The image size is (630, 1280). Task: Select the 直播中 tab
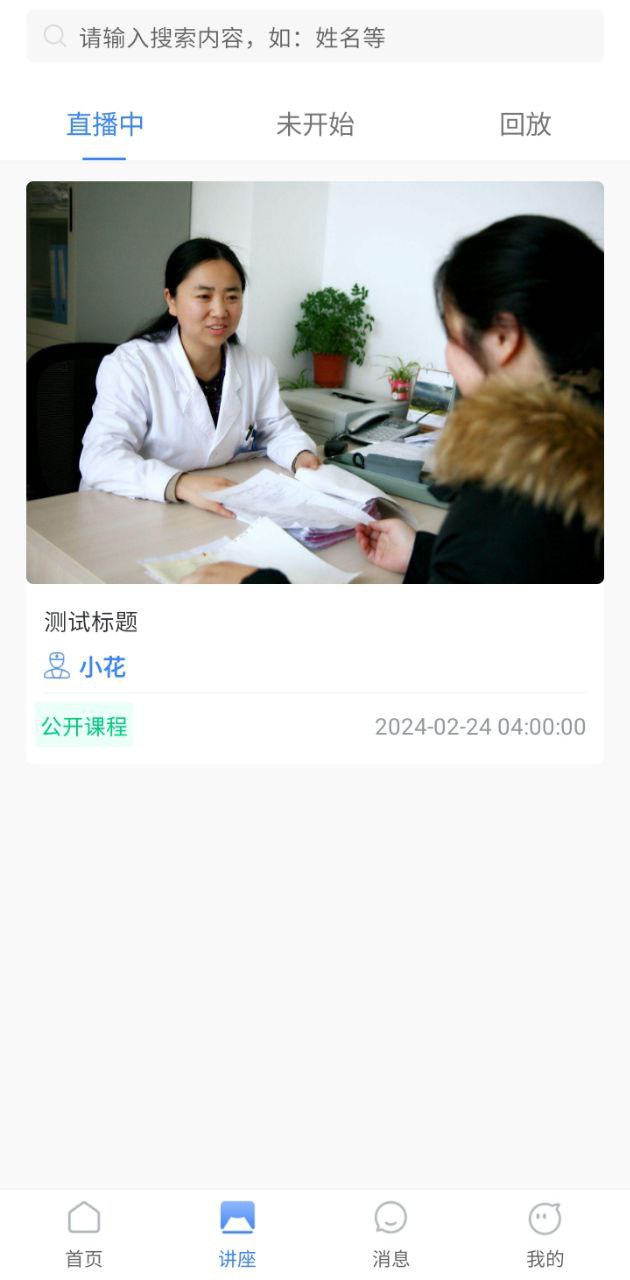click(105, 125)
